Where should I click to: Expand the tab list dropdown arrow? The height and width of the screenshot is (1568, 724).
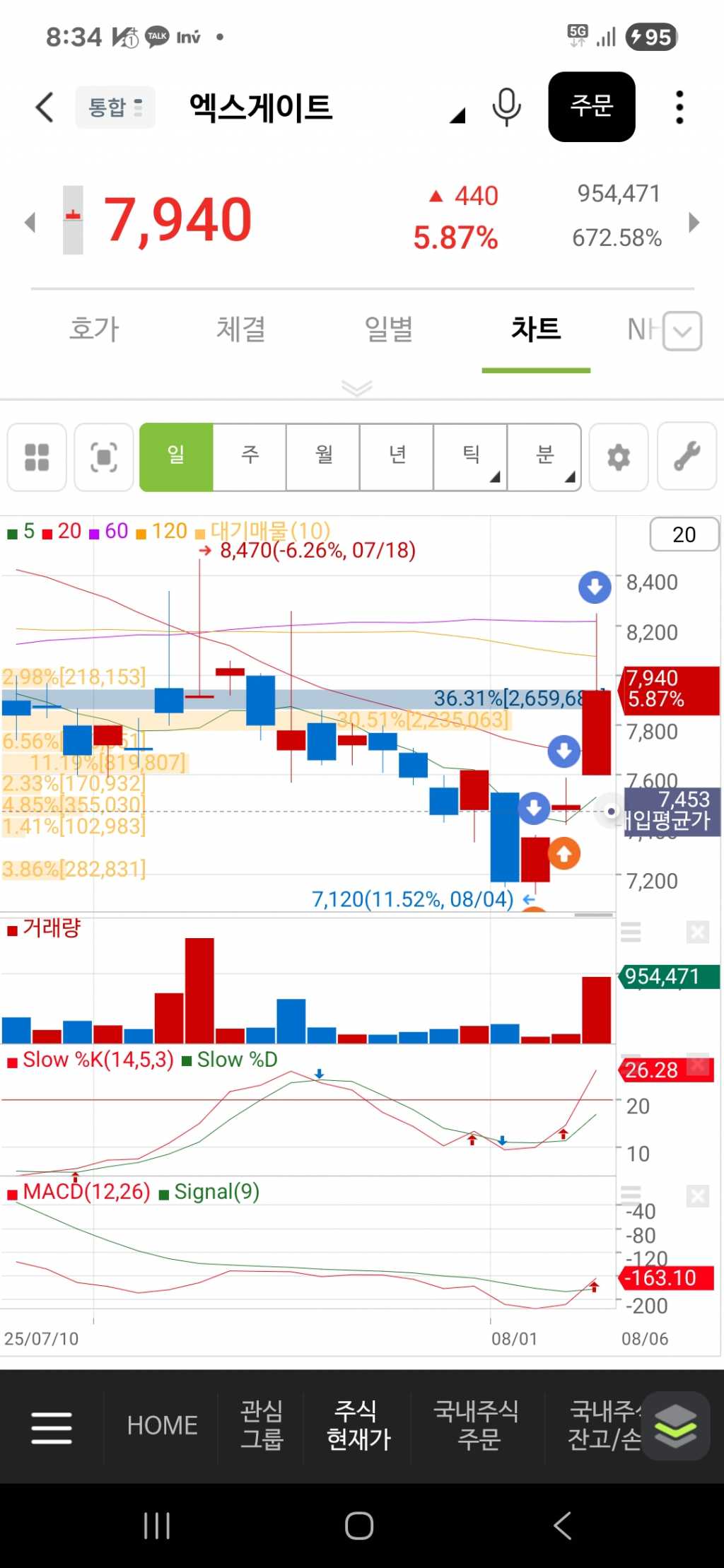[x=683, y=331]
